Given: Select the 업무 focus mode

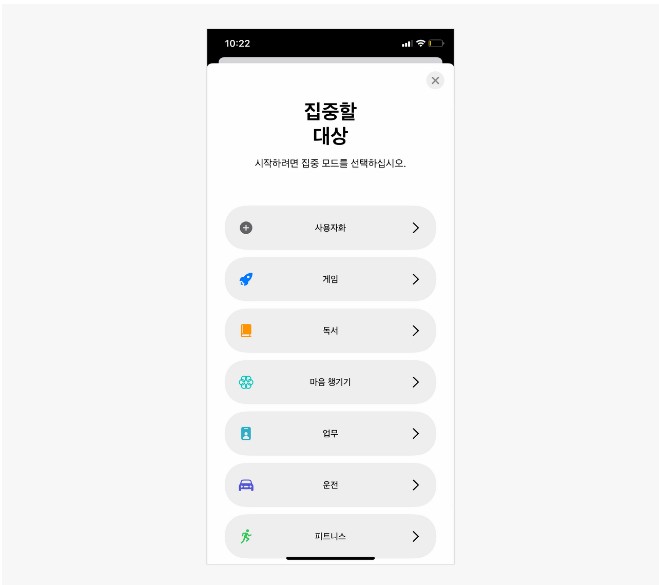Looking at the screenshot, I should (330, 434).
